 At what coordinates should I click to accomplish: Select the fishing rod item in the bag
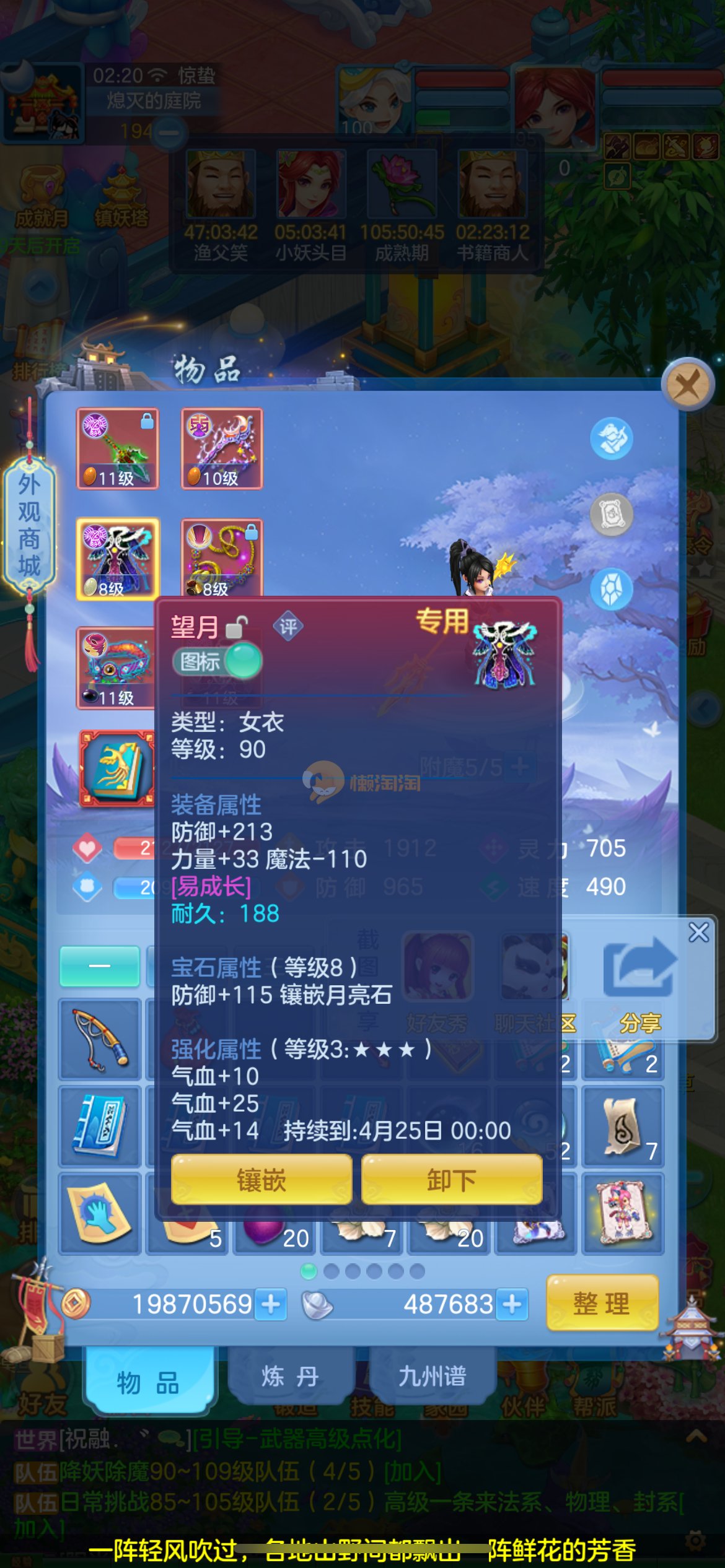99,1039
